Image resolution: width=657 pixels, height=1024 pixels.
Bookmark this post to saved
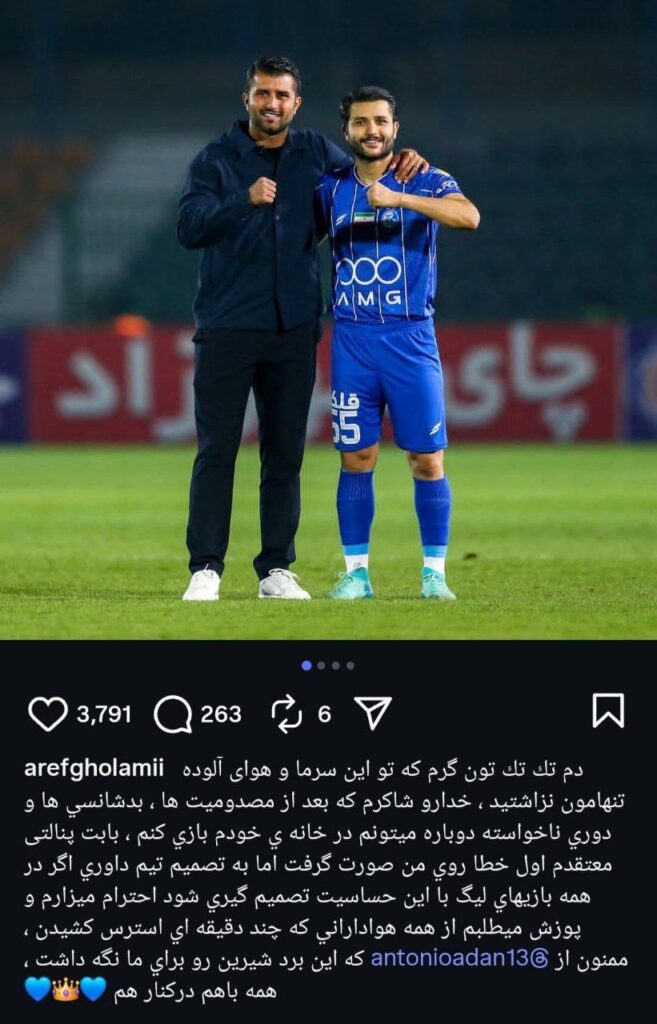click(608, 711)
